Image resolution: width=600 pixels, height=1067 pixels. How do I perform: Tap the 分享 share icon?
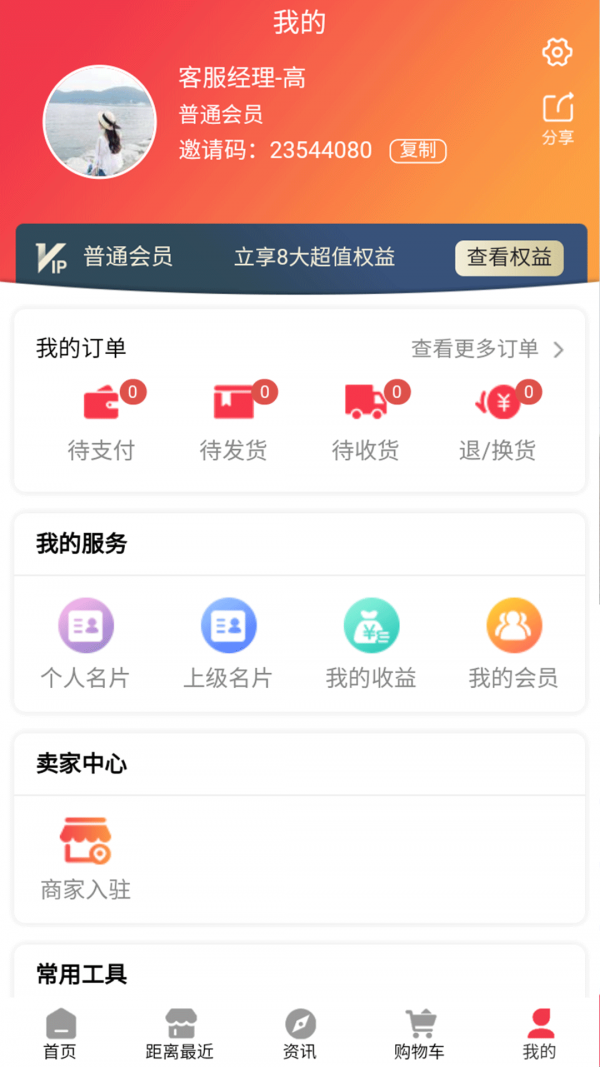[x=558, y=118]
